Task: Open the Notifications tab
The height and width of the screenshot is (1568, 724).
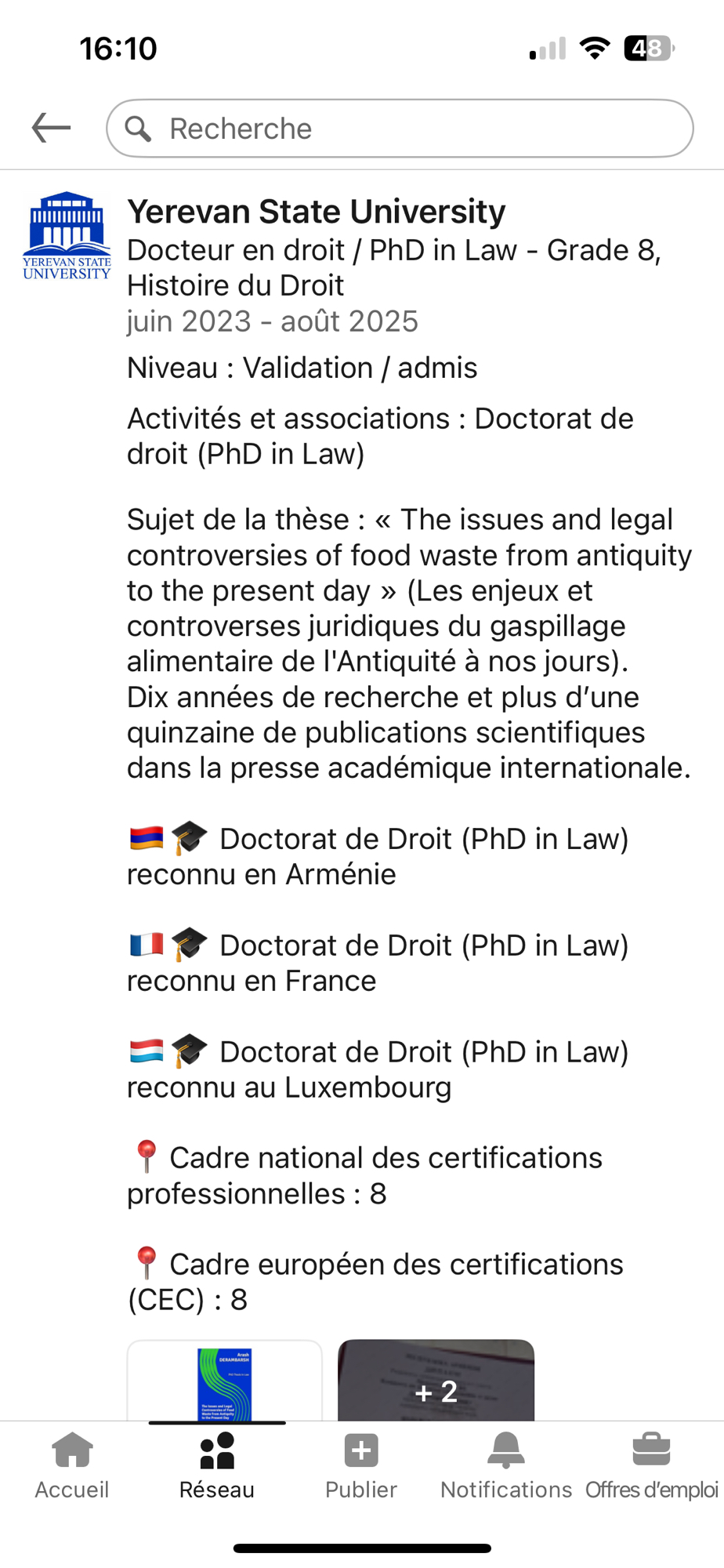Action: coord(506,1465)
